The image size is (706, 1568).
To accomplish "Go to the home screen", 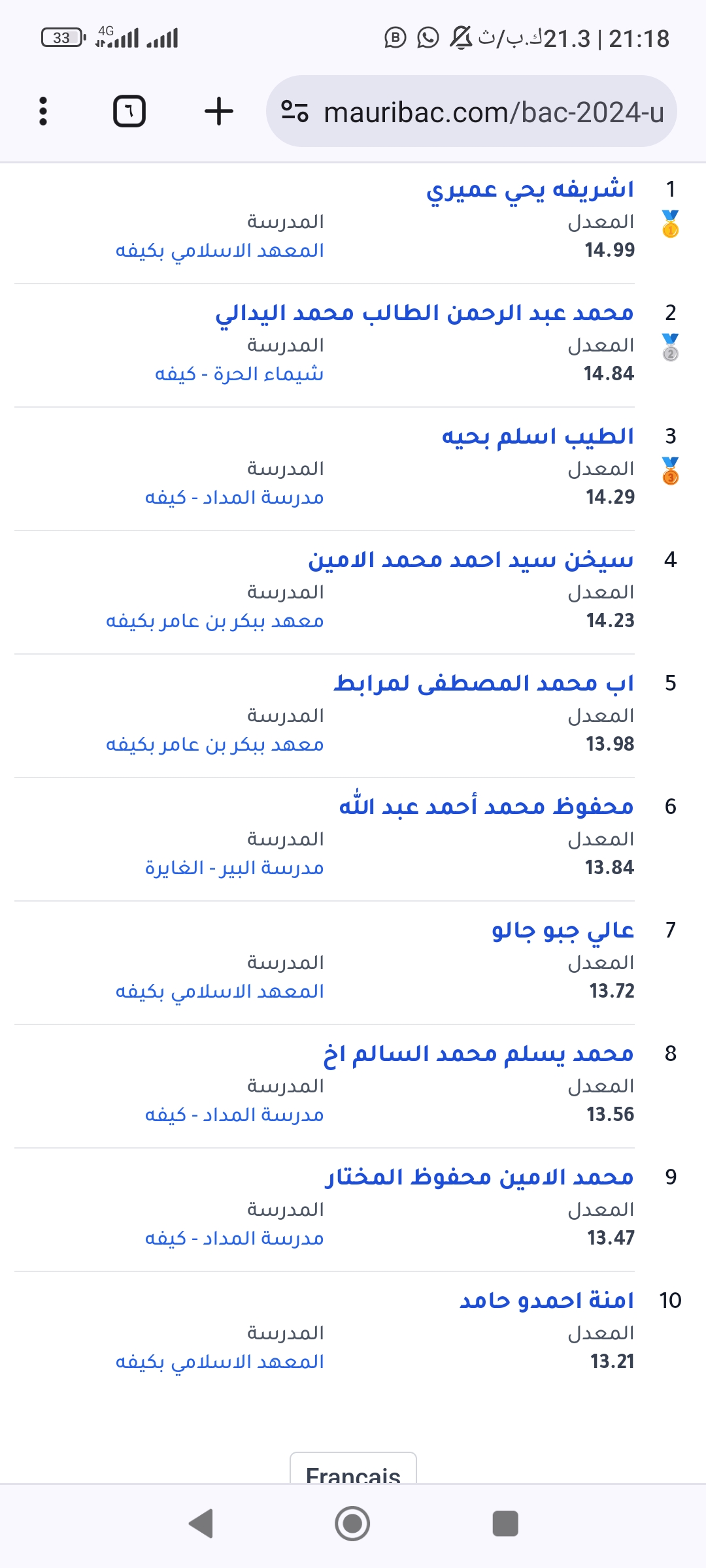I will [352, 1524].
